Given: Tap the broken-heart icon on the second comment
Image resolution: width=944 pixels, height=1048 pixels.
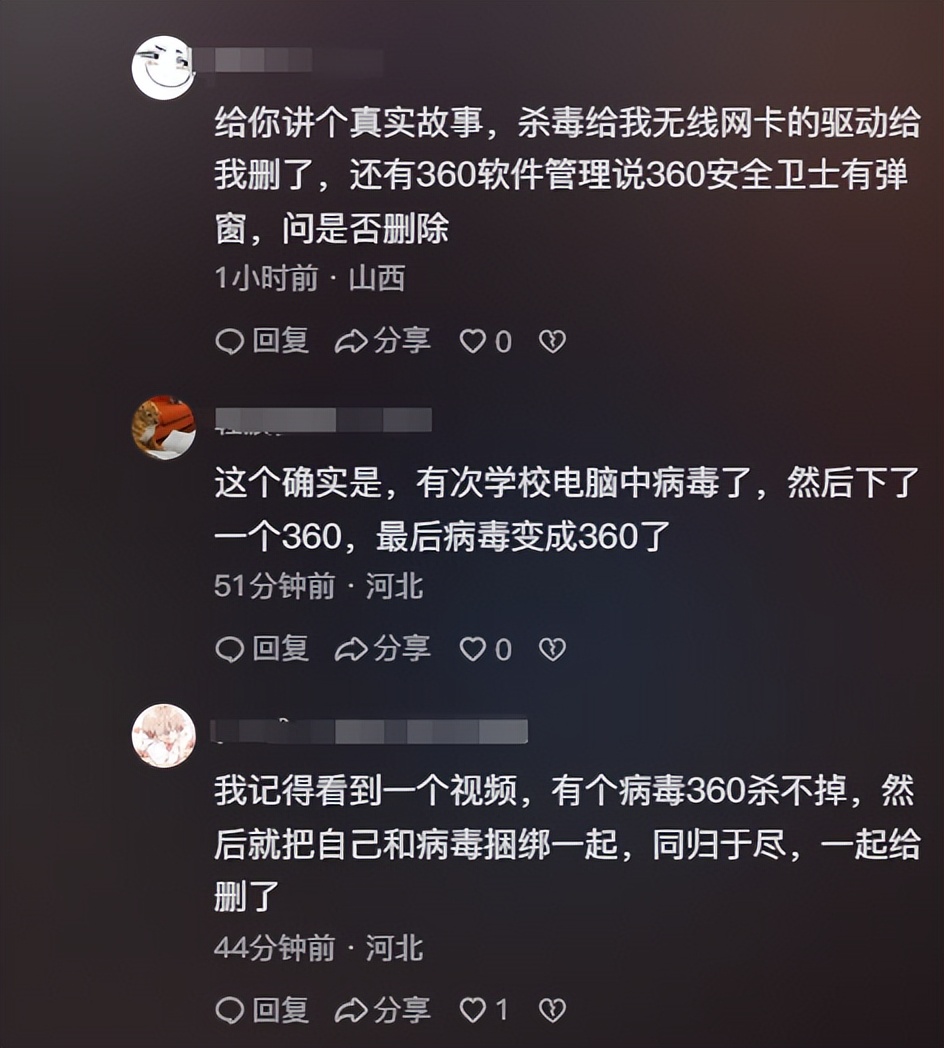Looking at the screenshot, I should click(x=549, y=648).
